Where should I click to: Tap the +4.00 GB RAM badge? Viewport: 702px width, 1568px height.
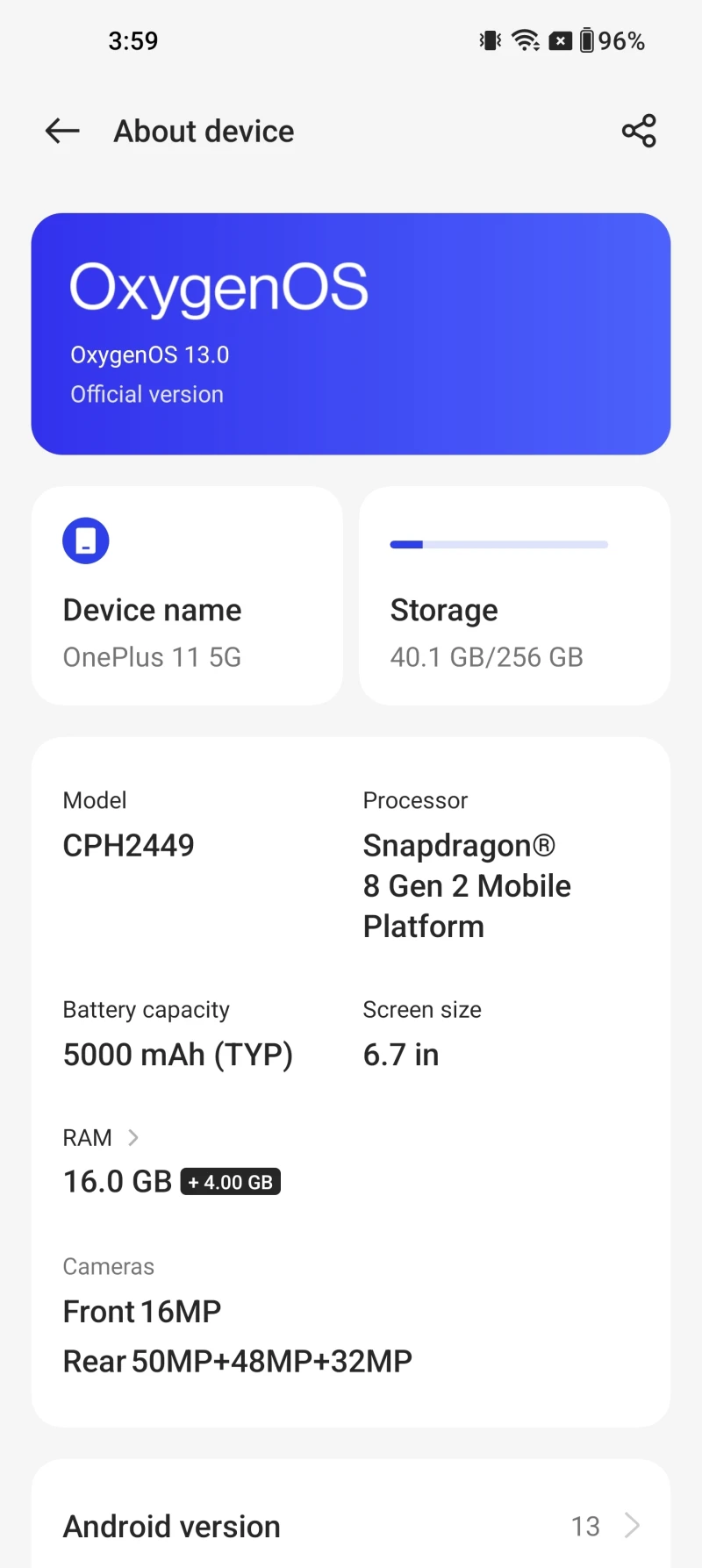tap(230, 1181)
